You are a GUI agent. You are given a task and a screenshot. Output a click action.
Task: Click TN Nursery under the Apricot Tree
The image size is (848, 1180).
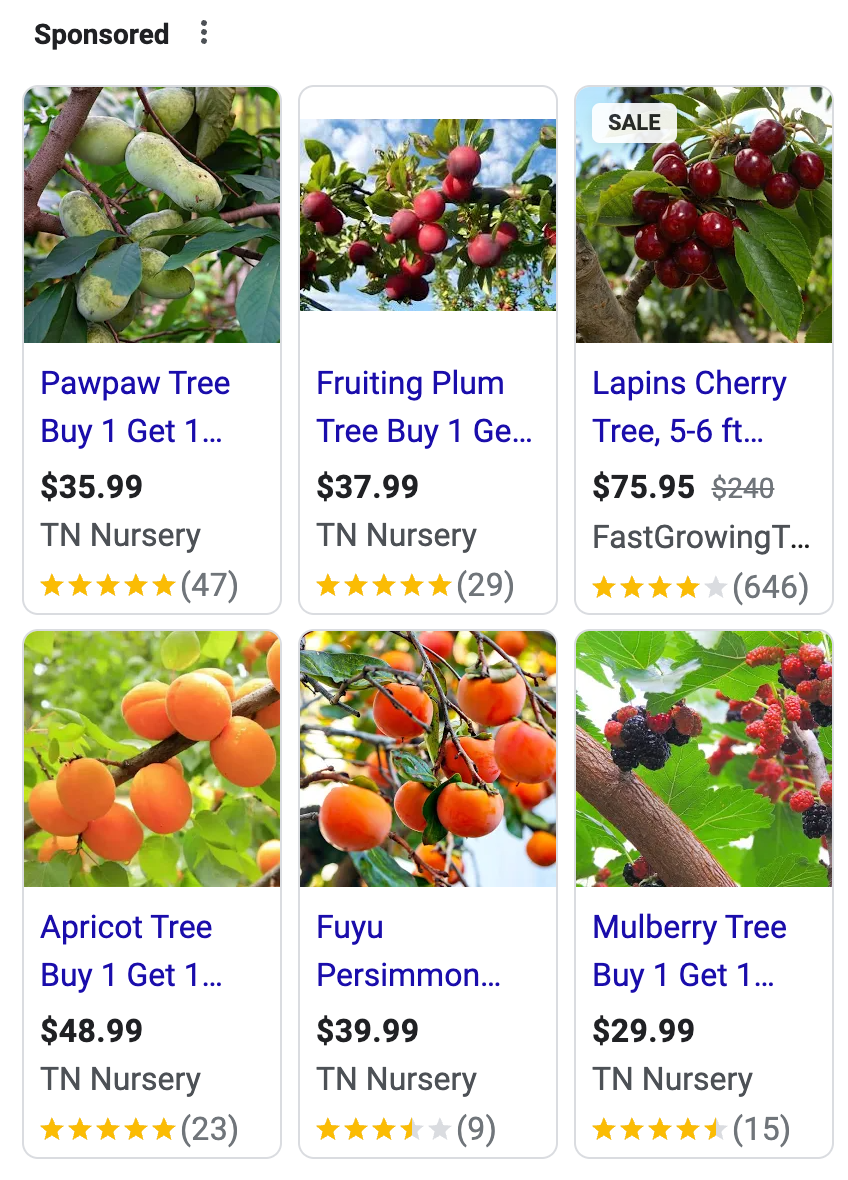[x=119, y=1079]
